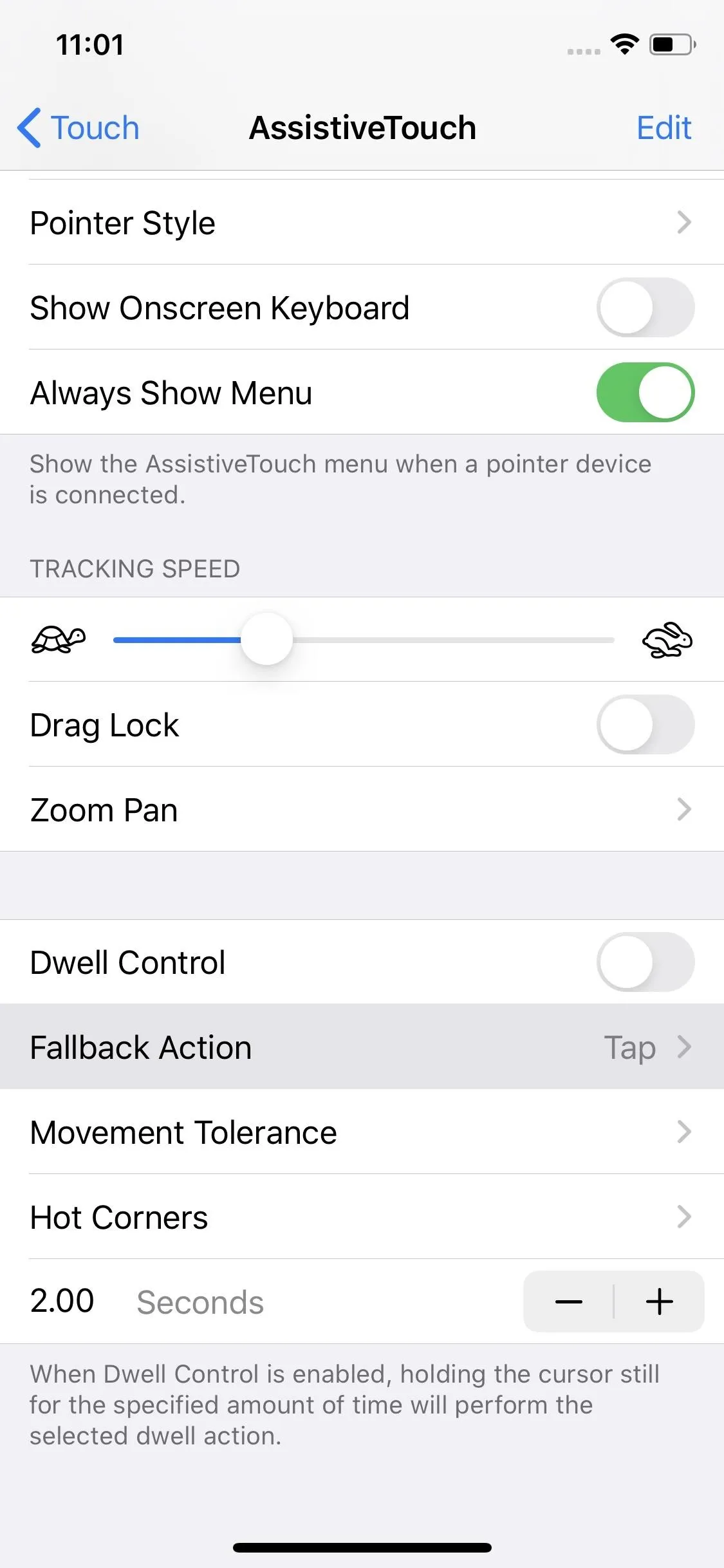Open Pointer Style settings
Viewport: 724px width, 1568px height.
pos(362,222)
